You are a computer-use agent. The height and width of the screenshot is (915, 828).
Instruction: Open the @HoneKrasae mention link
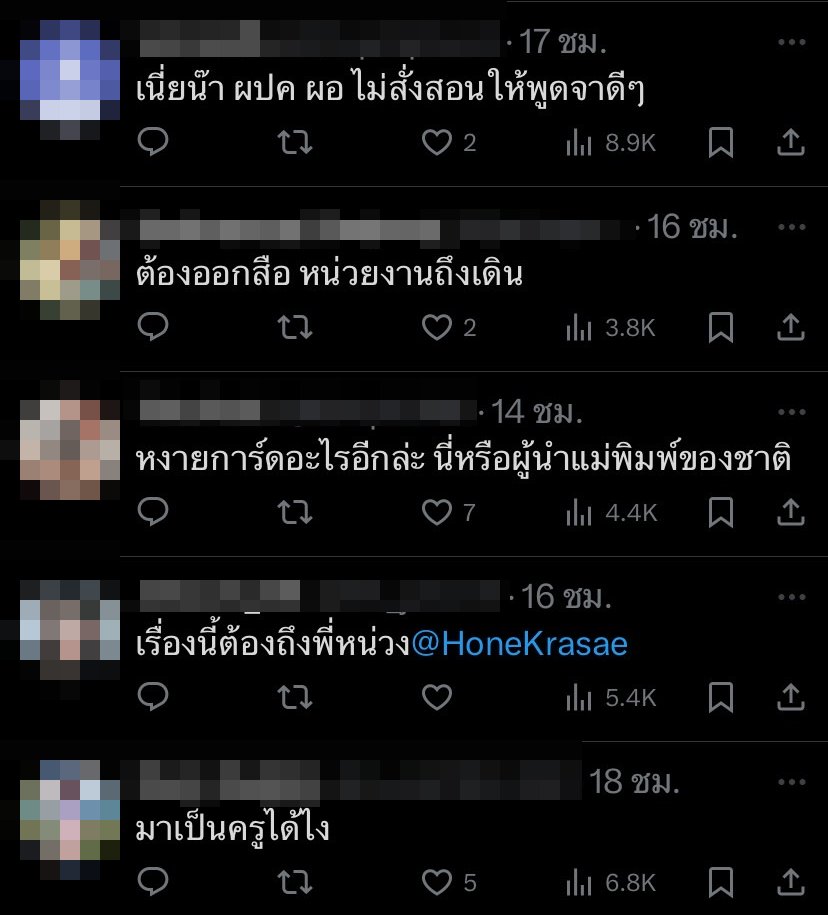[x=519, y=645]
